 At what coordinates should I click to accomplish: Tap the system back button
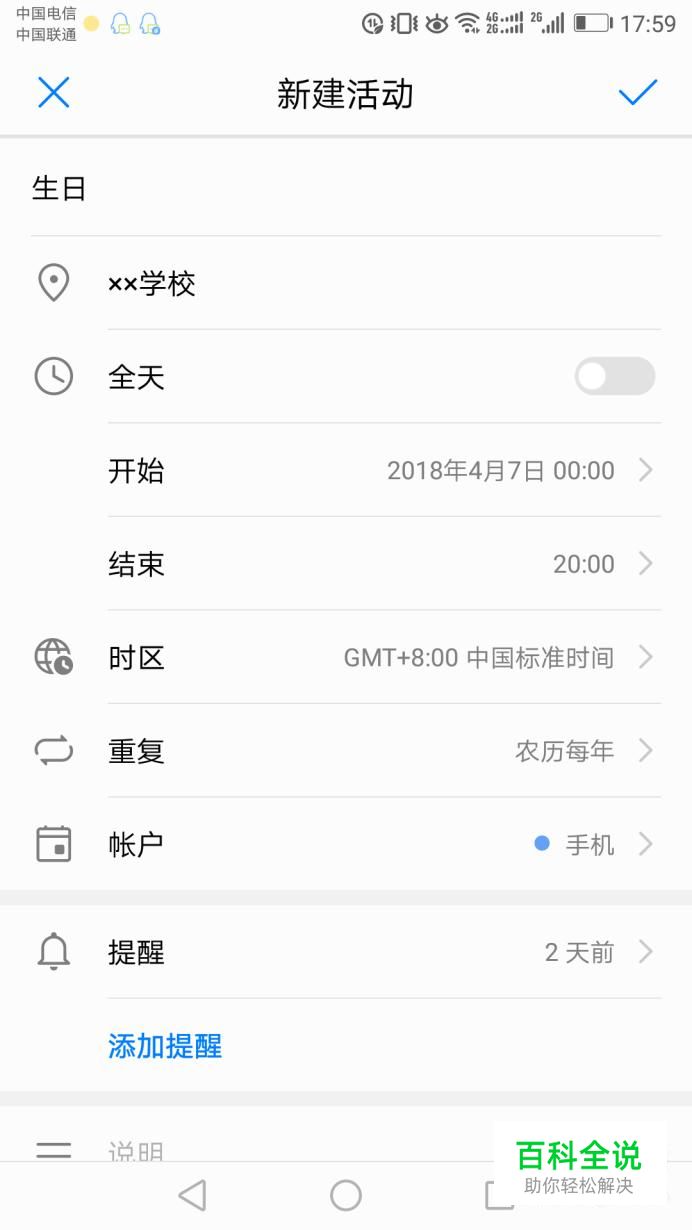pyautogui.click(x=191, y=1195)
